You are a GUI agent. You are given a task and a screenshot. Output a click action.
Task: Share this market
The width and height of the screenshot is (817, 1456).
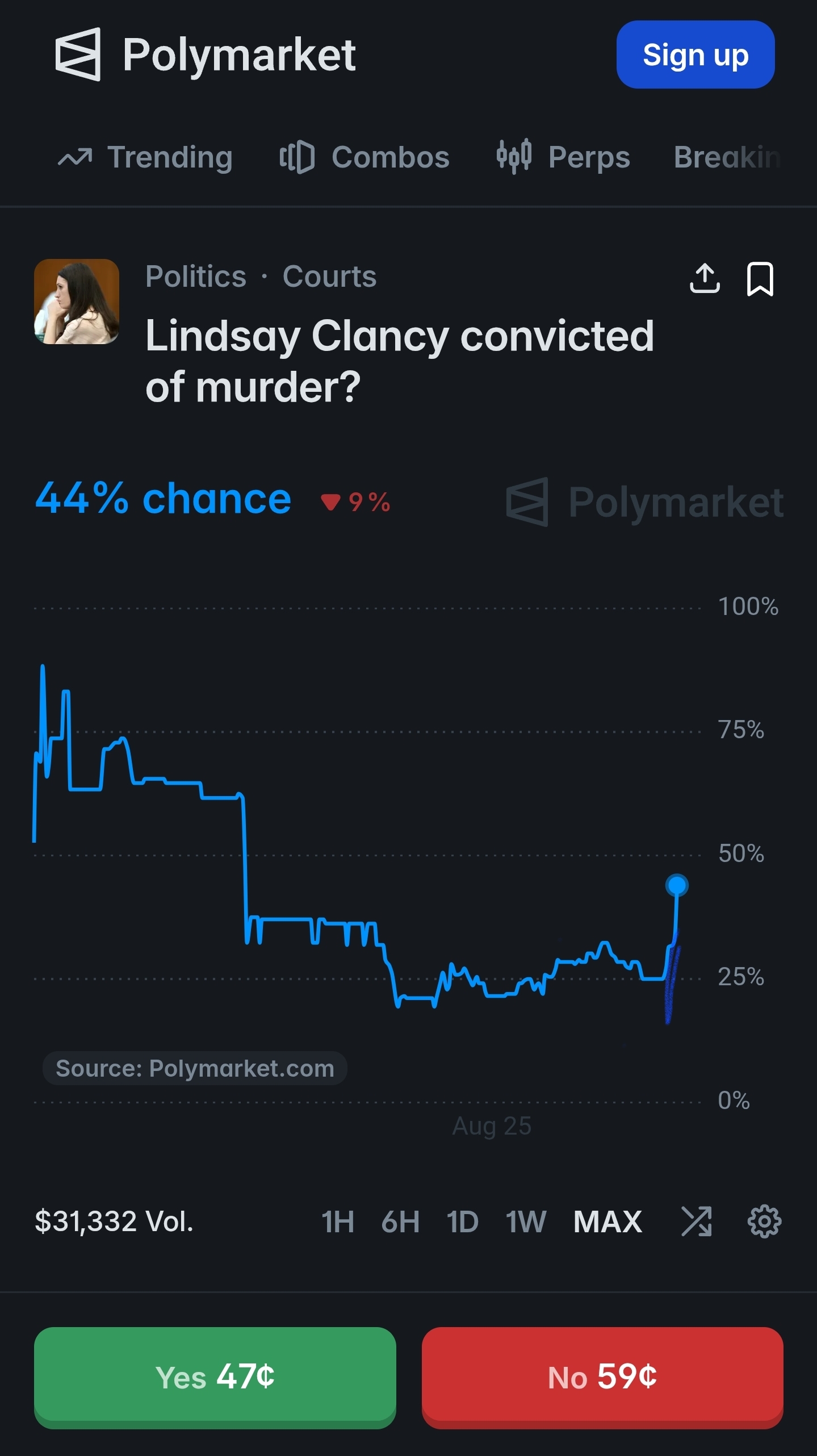coord(705,278)
